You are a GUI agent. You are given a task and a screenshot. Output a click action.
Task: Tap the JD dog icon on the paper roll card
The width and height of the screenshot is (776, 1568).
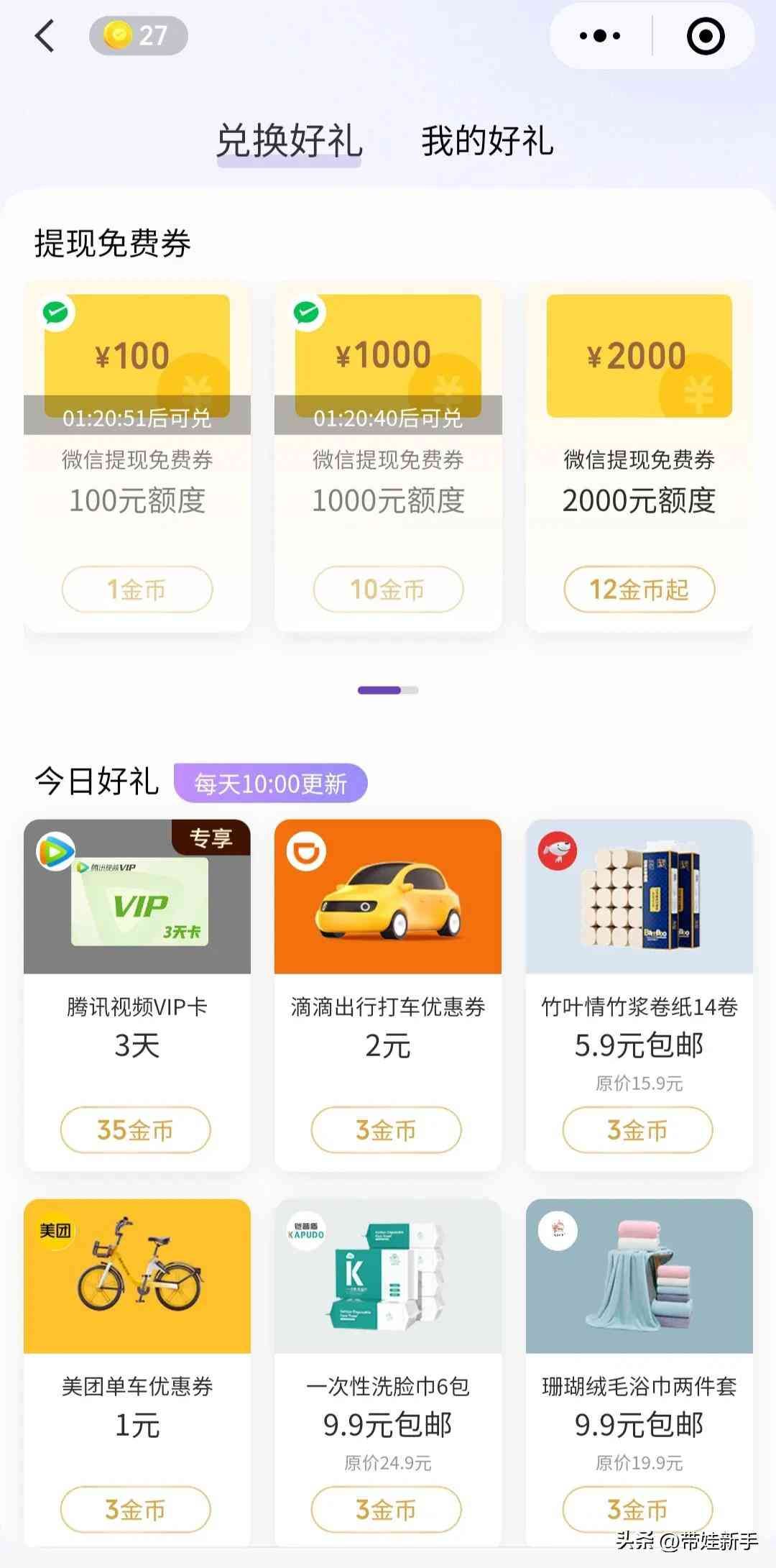click(x=557, y=852)
